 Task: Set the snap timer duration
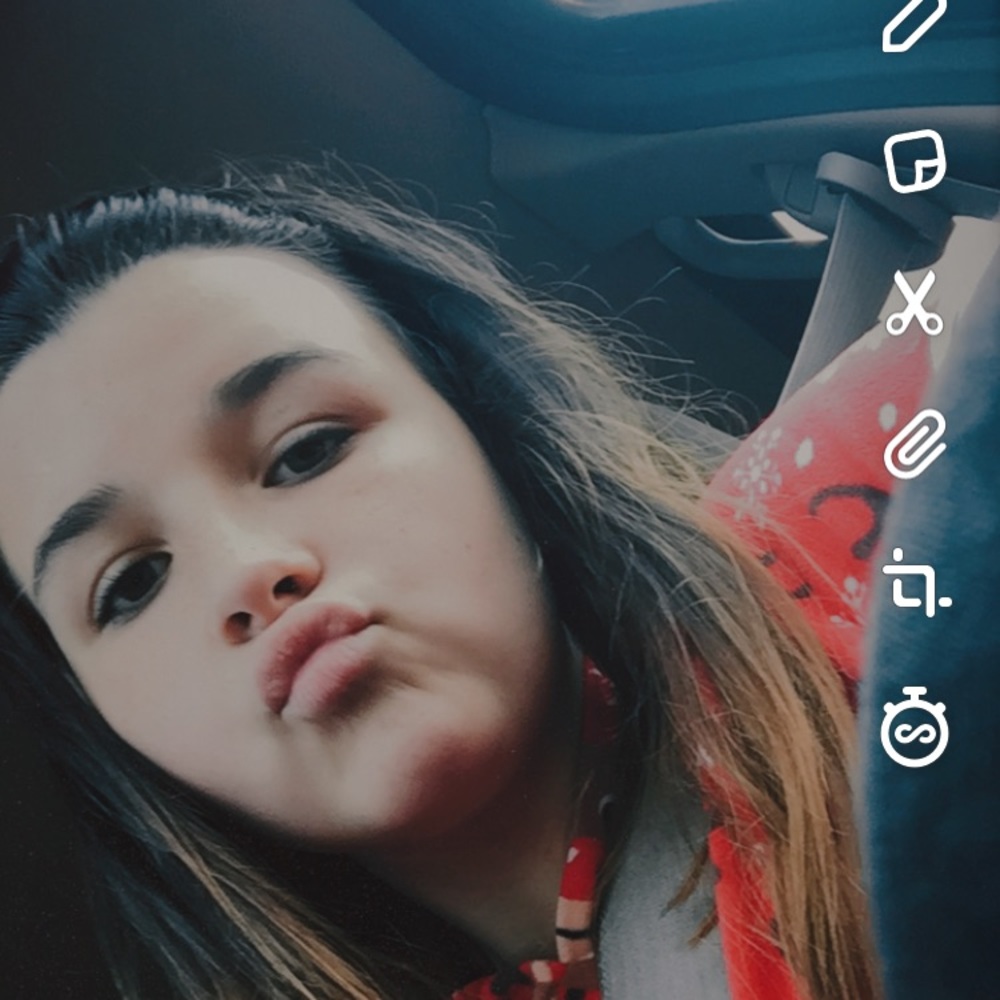914,727
